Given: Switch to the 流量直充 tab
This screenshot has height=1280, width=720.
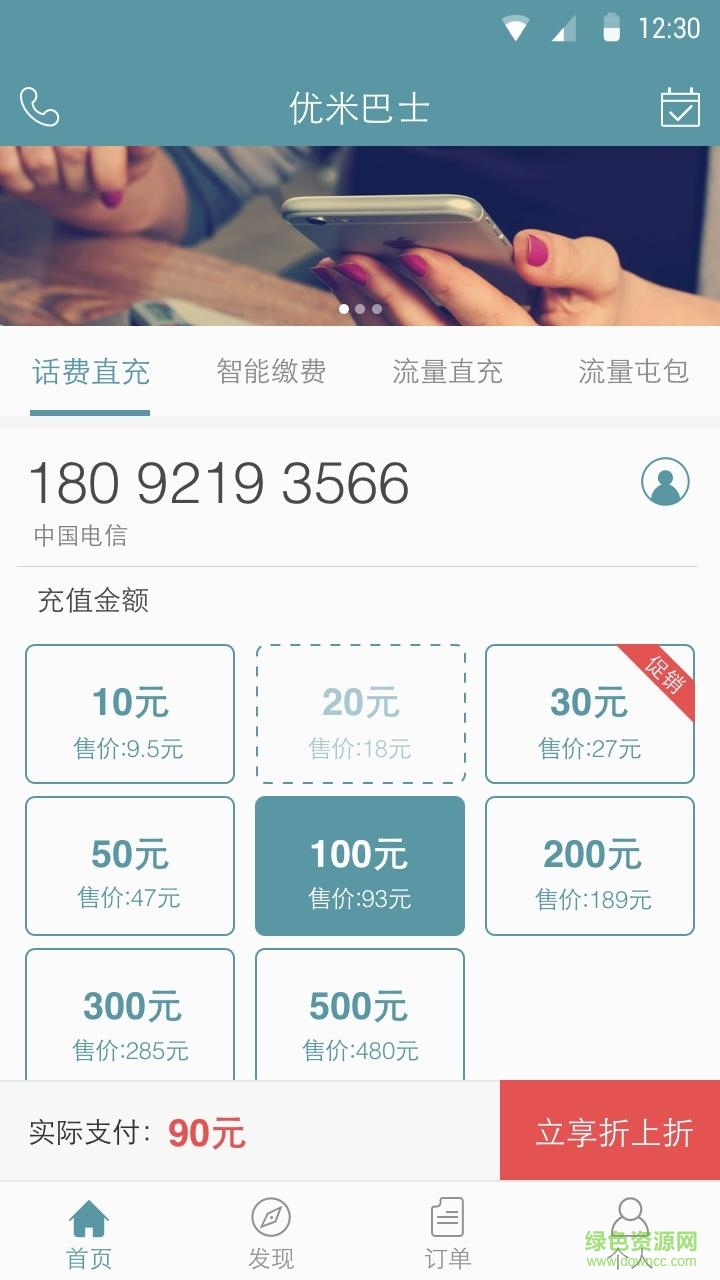Looking at the screenshot, I should pyautogui.click(x=447, y=372).
